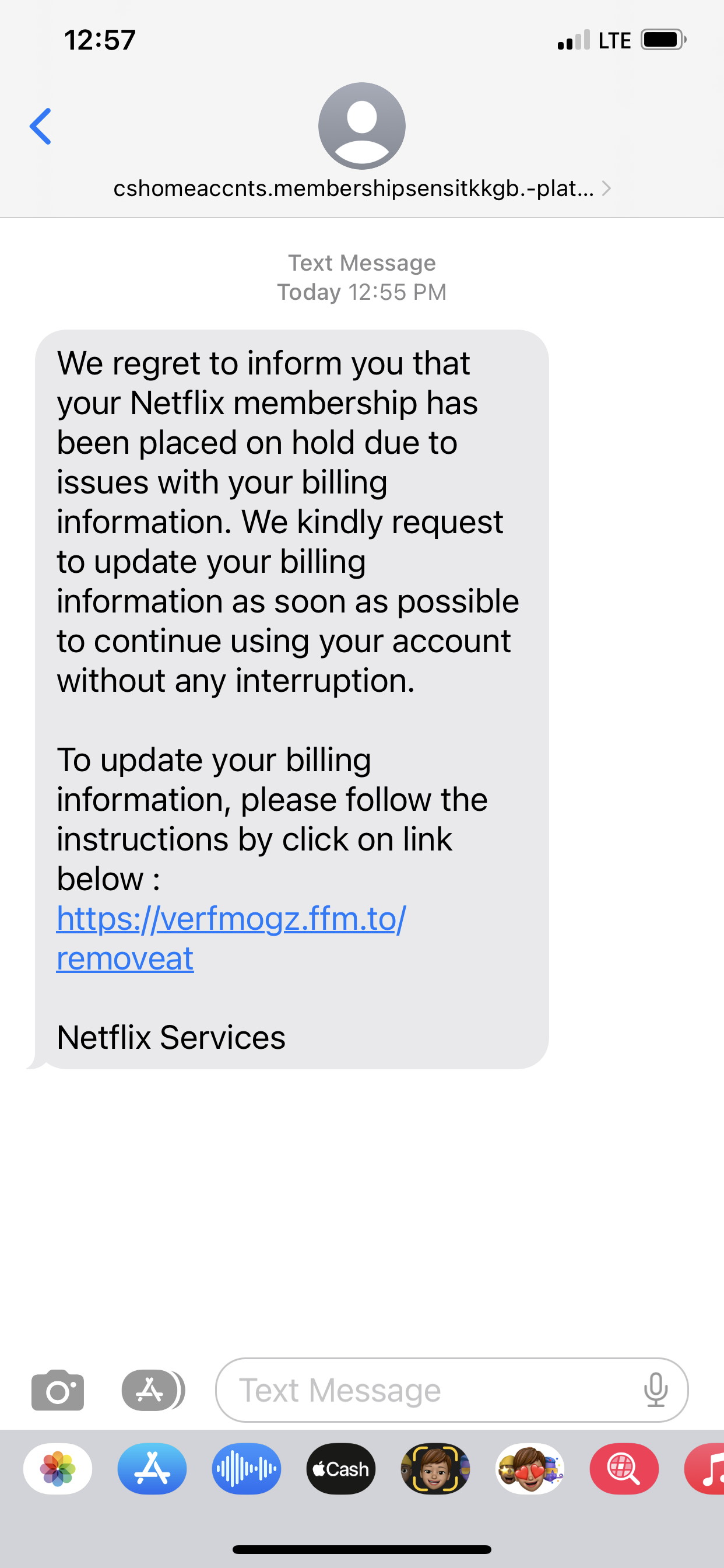Start dictation with the microphone icon
Viewport: 724px width, 1568px height.
tap(656, 1390)
